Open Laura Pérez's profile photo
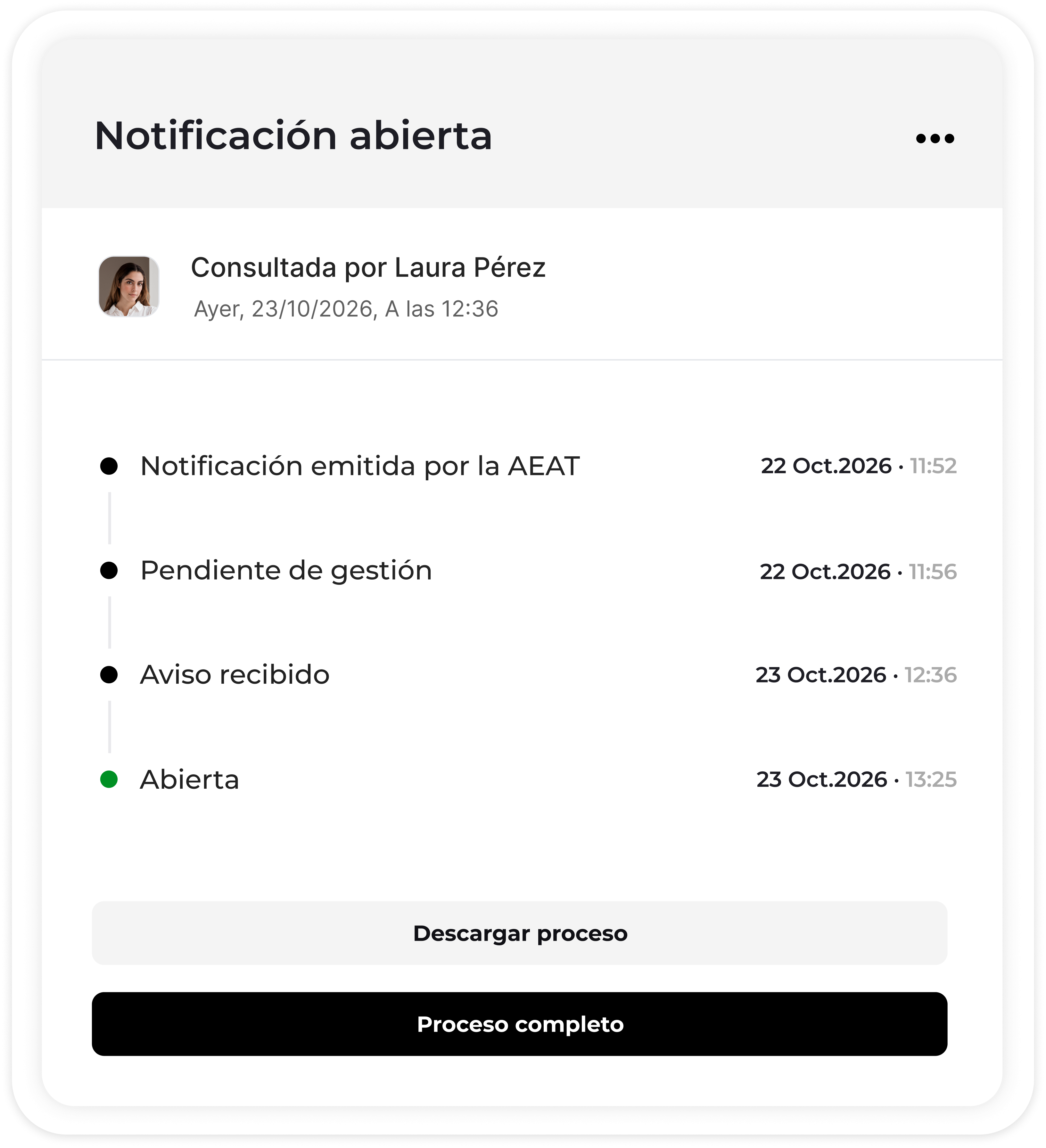This screenshot has width=1046, height=1148. [129, 286]
